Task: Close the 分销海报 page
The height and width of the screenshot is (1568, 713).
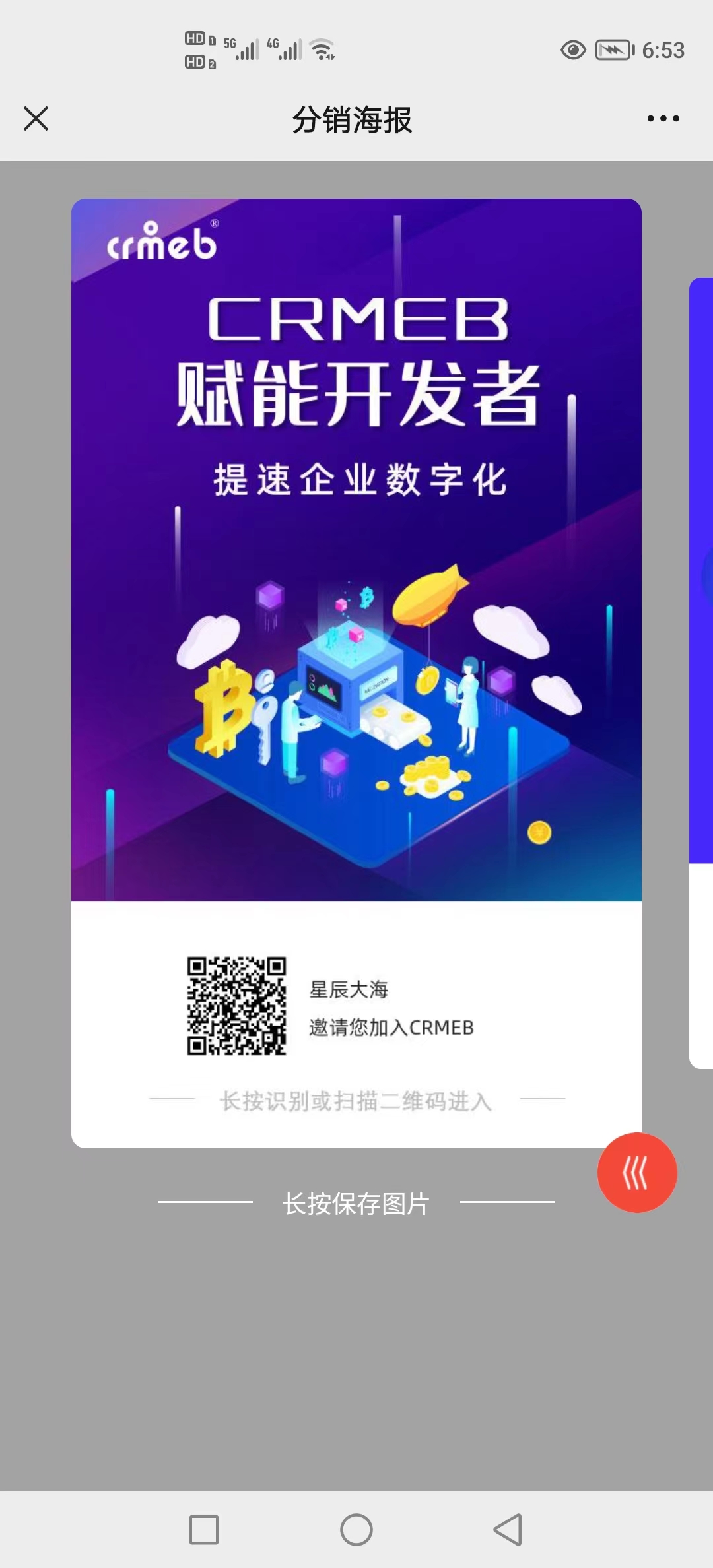Action: 36,119
